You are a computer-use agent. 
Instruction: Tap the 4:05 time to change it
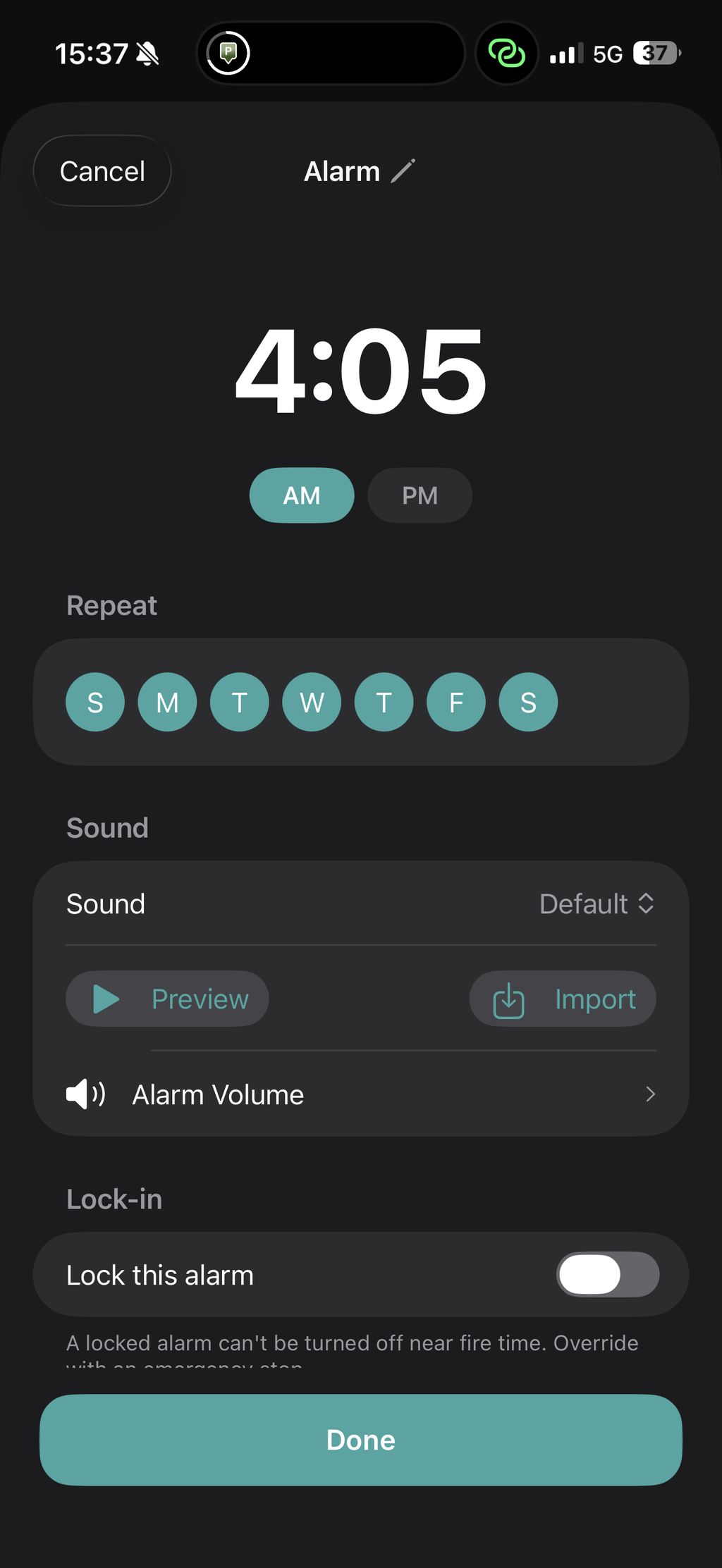point(360,371)
